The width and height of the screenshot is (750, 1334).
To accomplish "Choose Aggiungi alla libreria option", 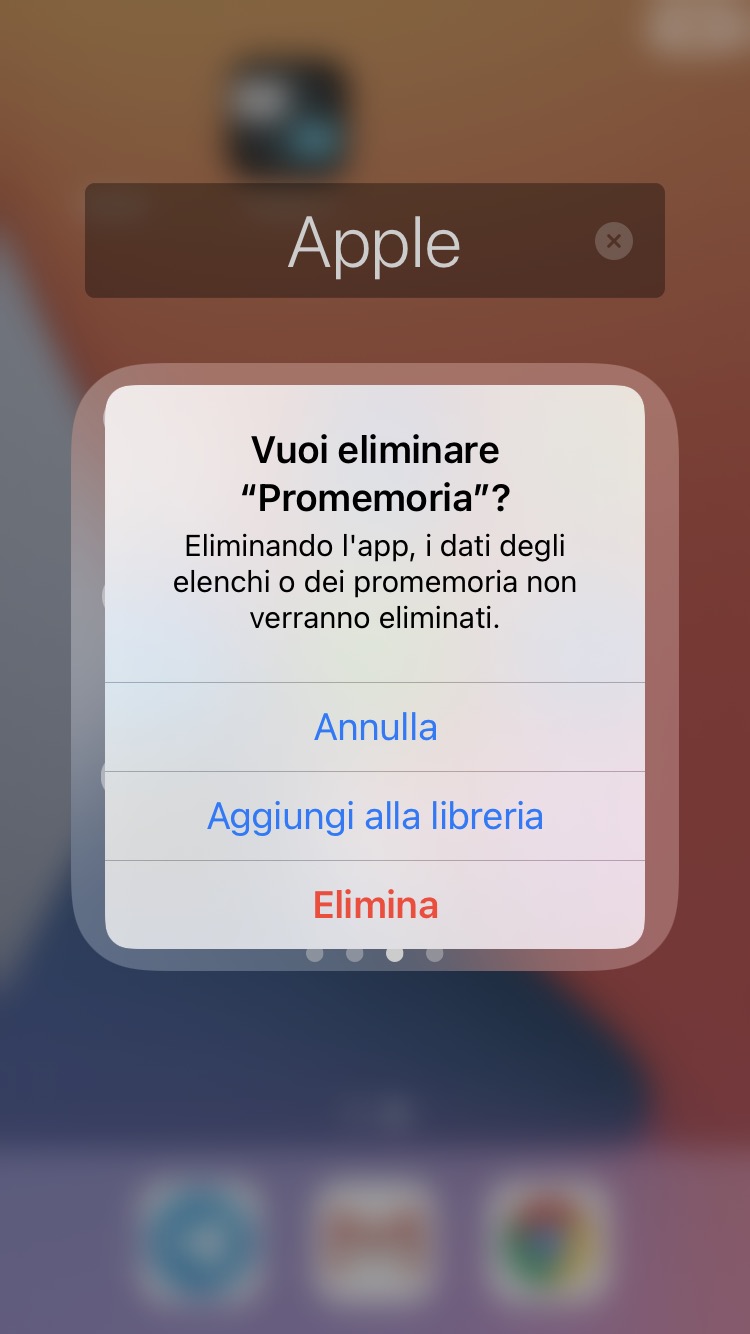I will coord(375,816).
